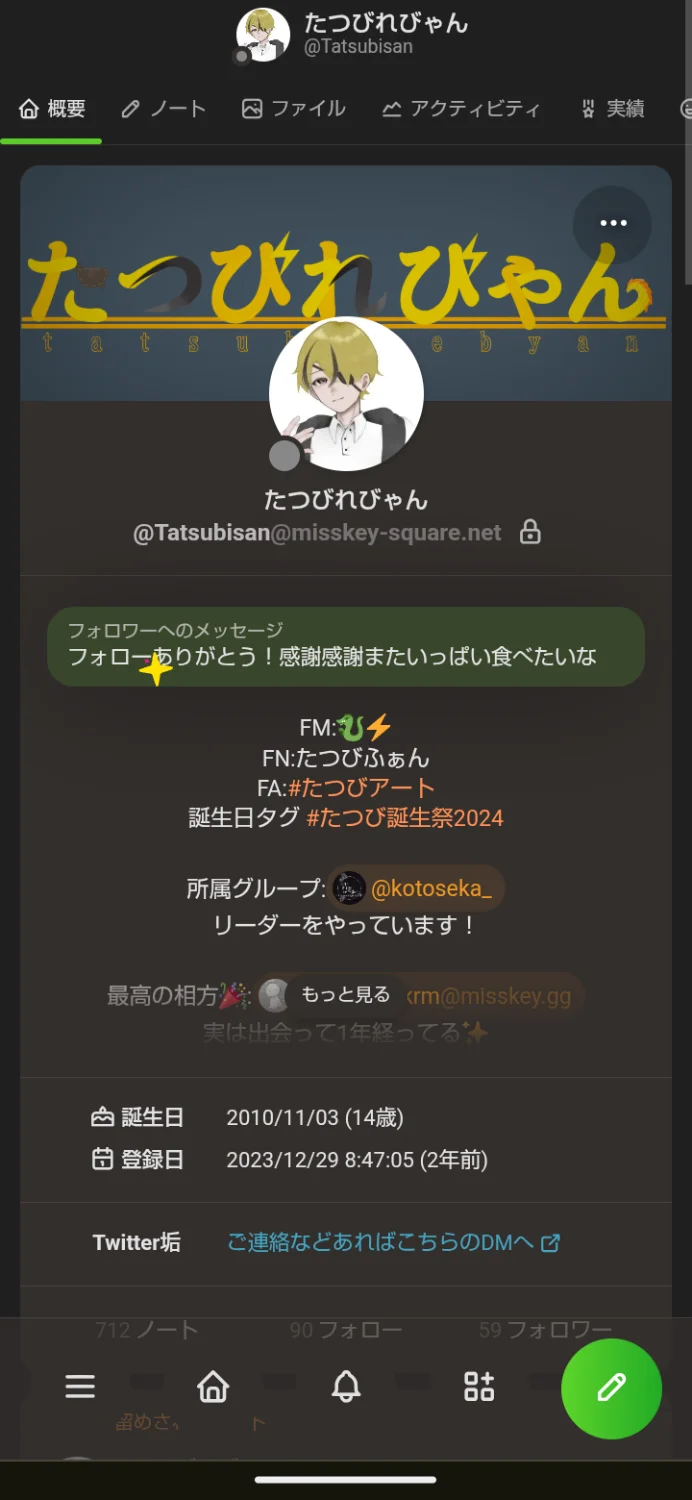Screen dimensions: 692x1500
Task: Open the widgets panel icon
Action: pyautogui.click(x=479, y=1387)
